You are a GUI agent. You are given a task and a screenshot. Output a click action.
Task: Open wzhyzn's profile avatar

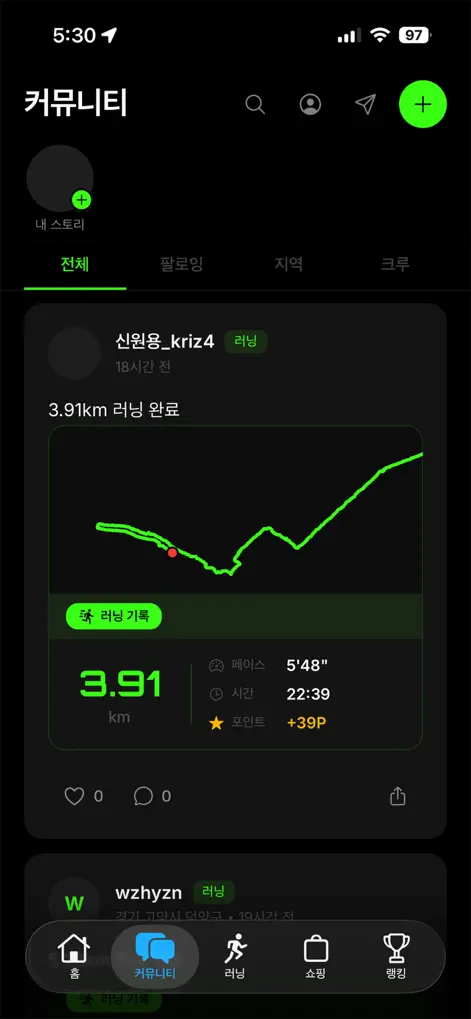coord(75,903)
